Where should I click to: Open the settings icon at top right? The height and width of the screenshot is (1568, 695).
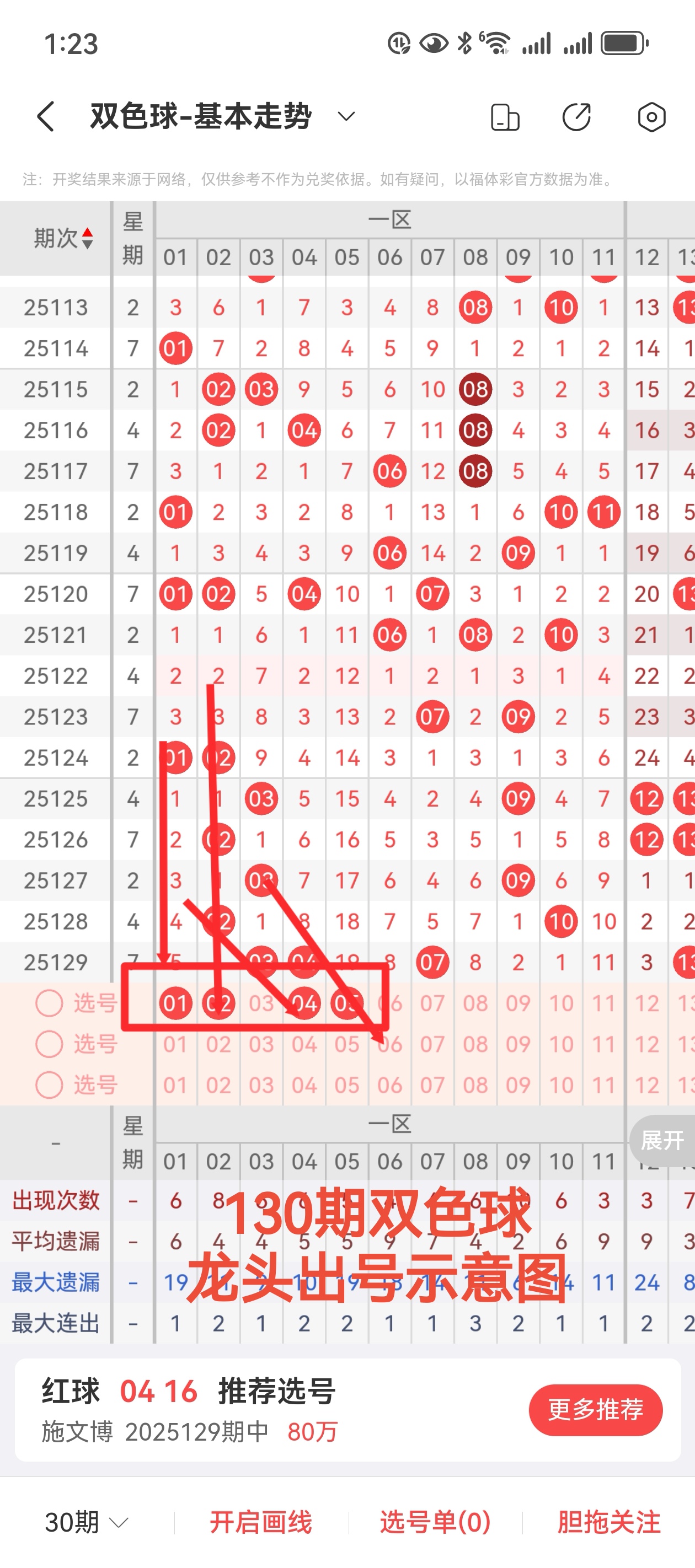(x=650, y=116)
